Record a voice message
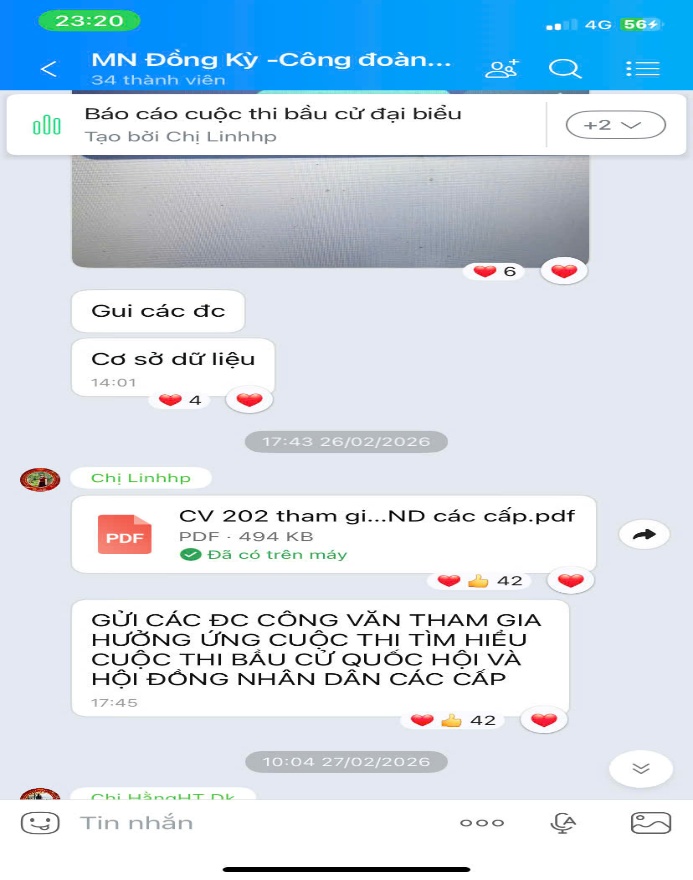 pyautogui.click(x=564, y=823)
